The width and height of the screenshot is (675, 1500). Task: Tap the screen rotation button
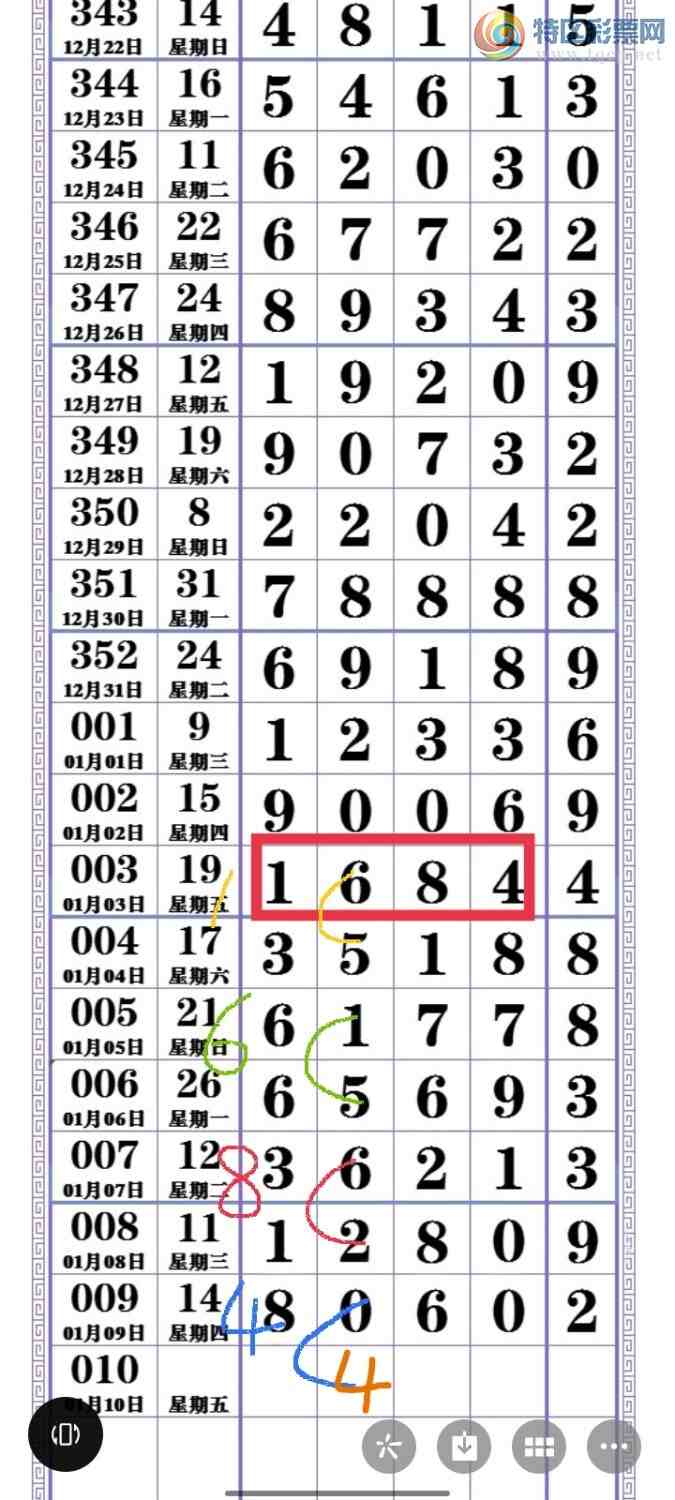pyautogui.click(x=66, y=1435)
